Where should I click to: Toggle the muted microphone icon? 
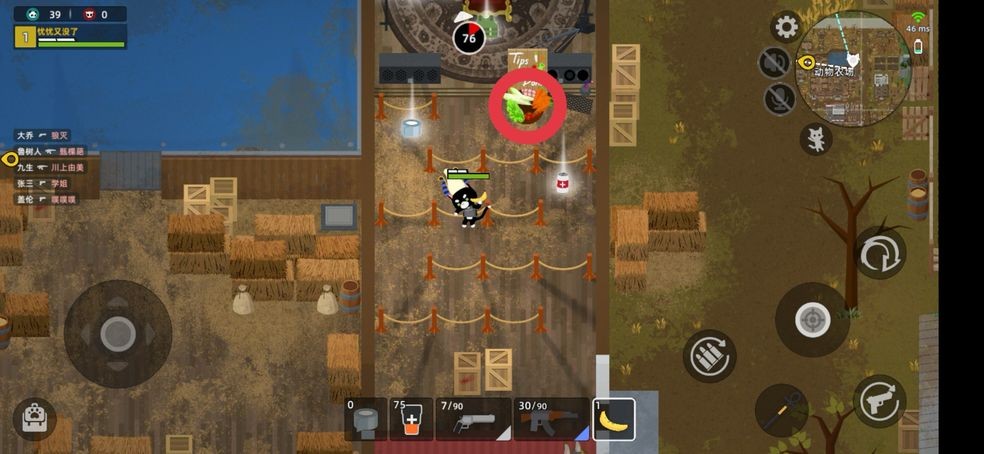click(x=779, y=99)
